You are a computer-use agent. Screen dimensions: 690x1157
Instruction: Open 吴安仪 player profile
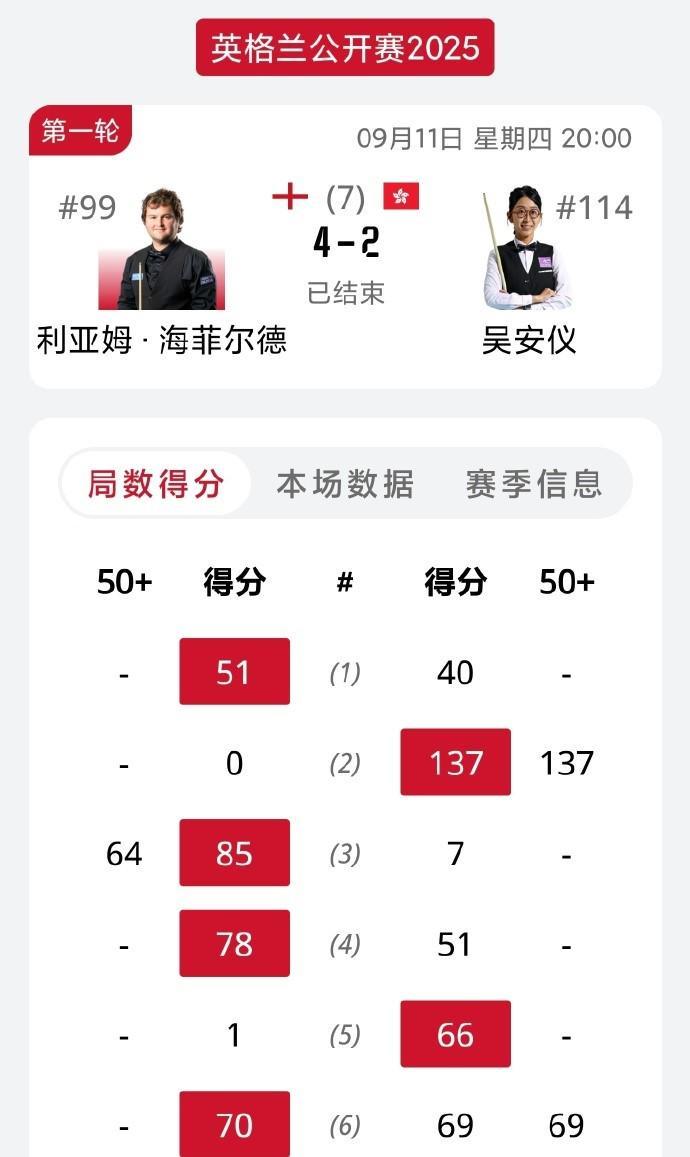point(527,250)
